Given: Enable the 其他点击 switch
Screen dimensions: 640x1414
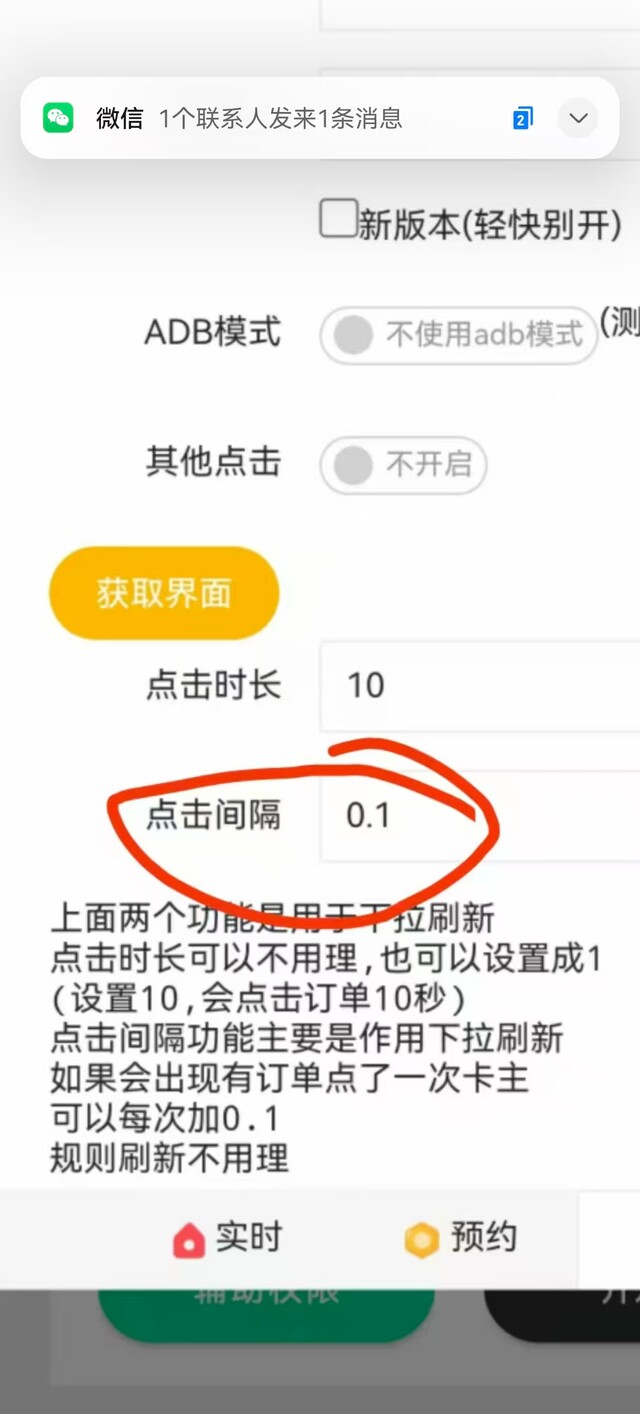Looking at the screenshot, I should pos(403,465).
